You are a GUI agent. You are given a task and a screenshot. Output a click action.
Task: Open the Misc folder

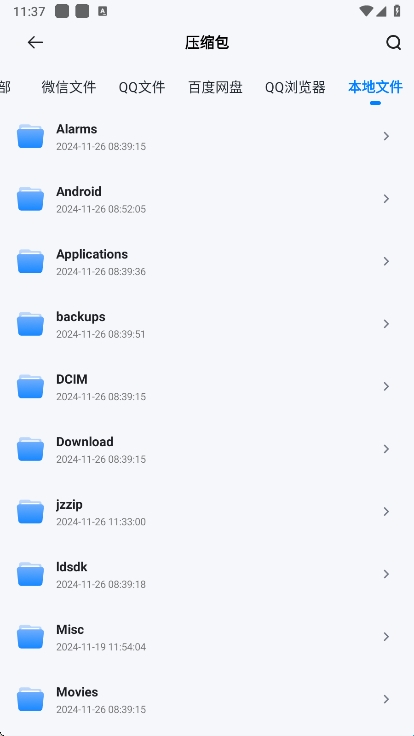(x=207, y=637)
